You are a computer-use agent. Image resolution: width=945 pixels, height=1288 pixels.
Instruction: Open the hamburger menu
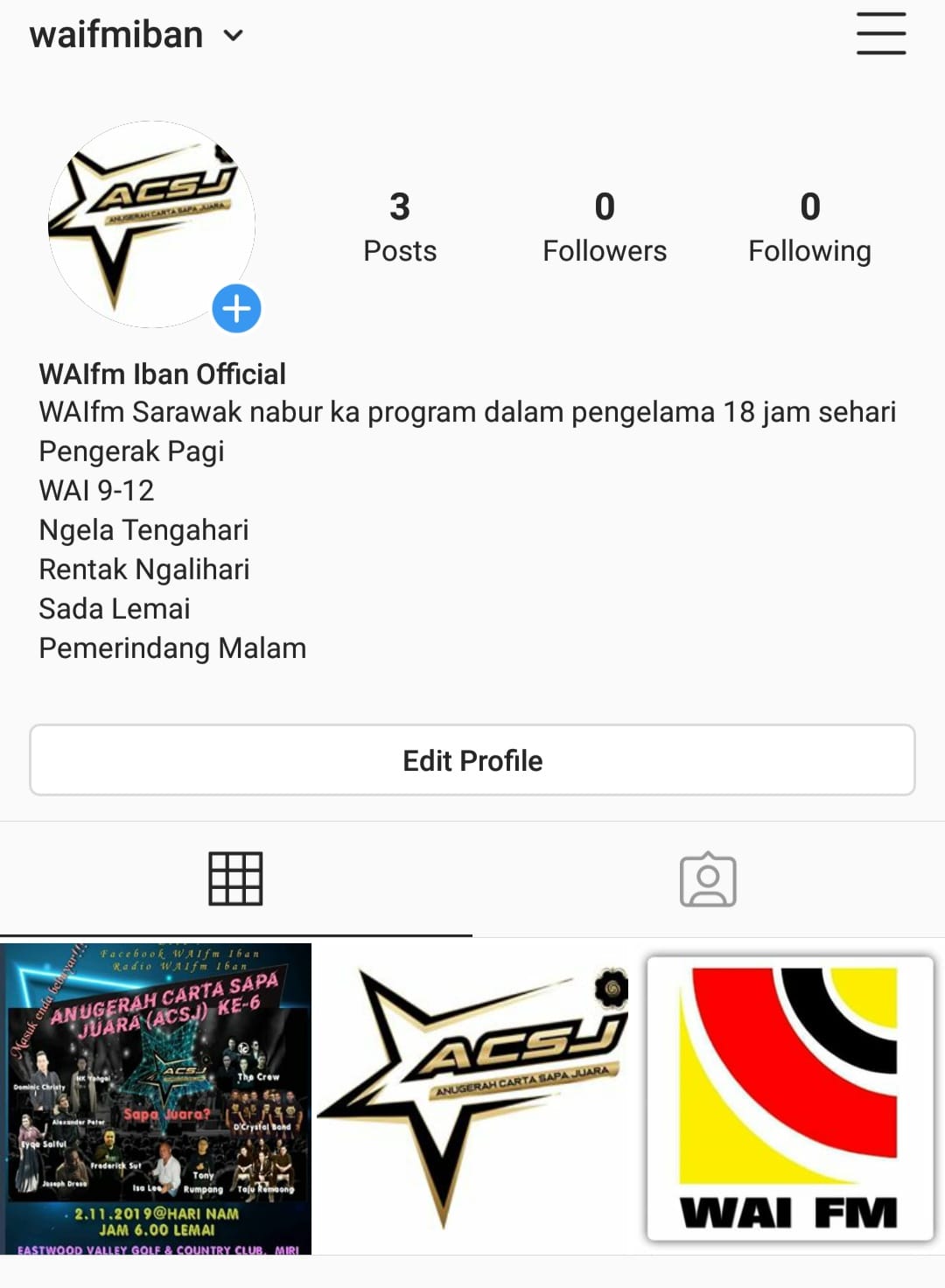tap(881, 34)
